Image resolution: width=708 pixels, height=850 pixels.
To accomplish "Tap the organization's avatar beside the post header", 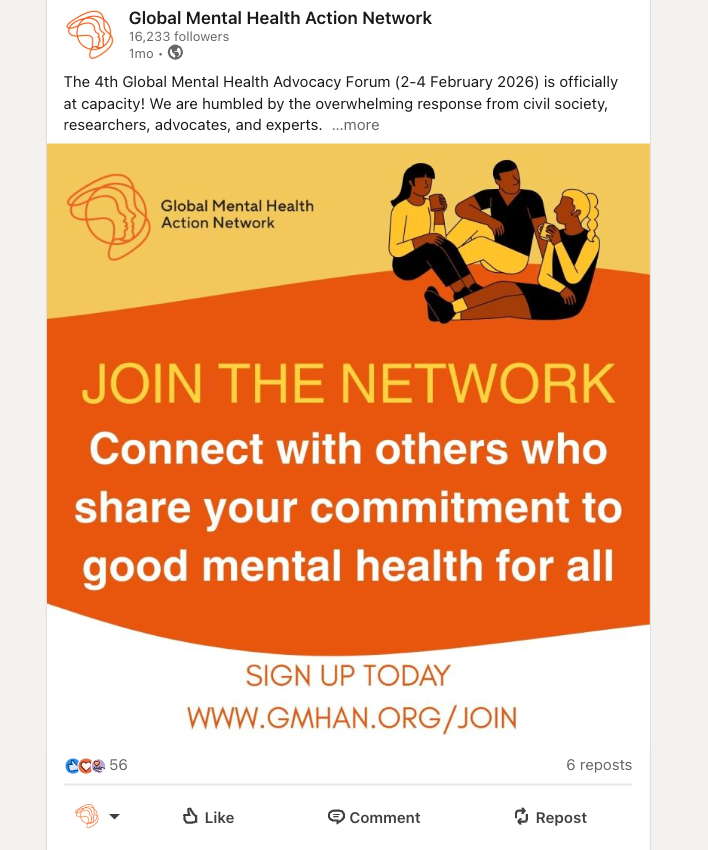I will tap(89, 35).
